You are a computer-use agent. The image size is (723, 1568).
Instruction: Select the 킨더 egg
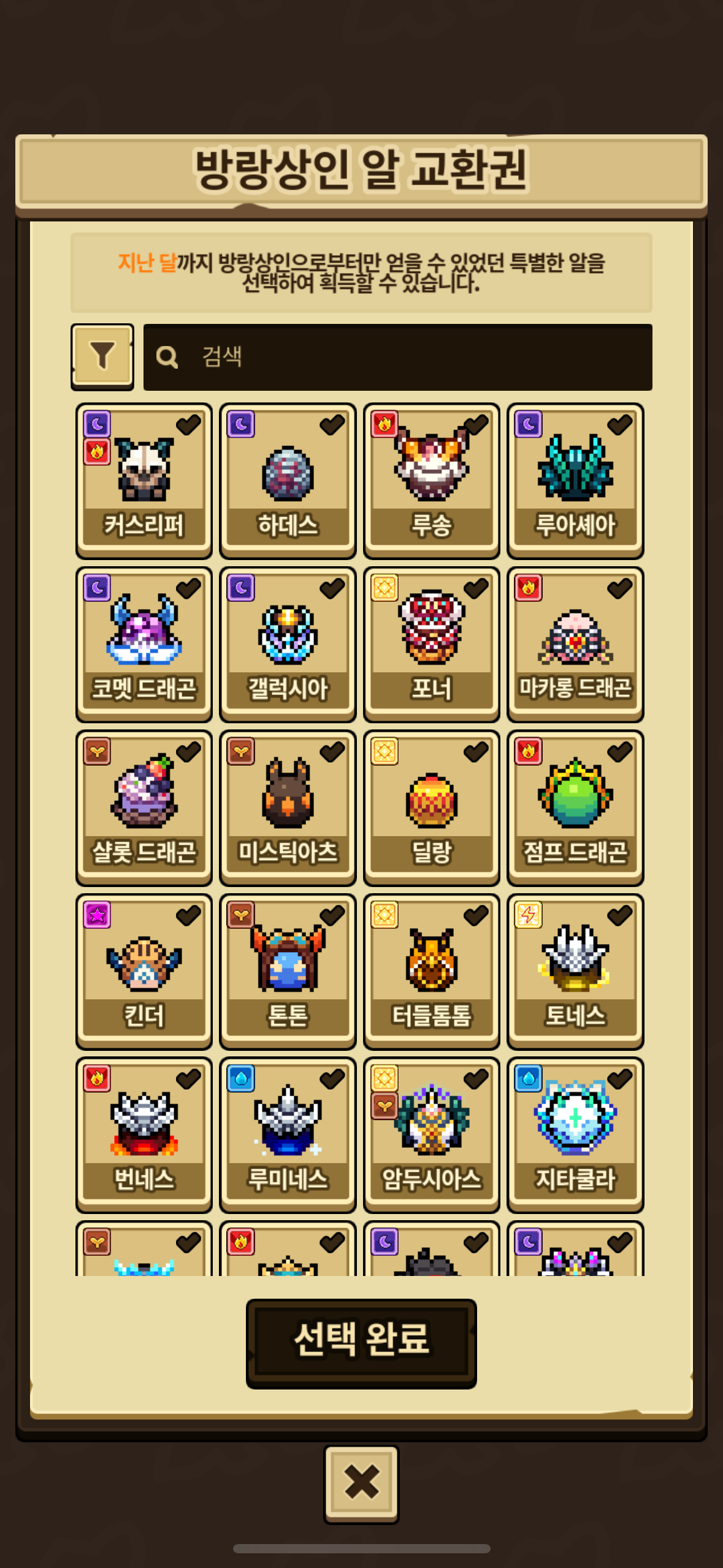(144, 972)
